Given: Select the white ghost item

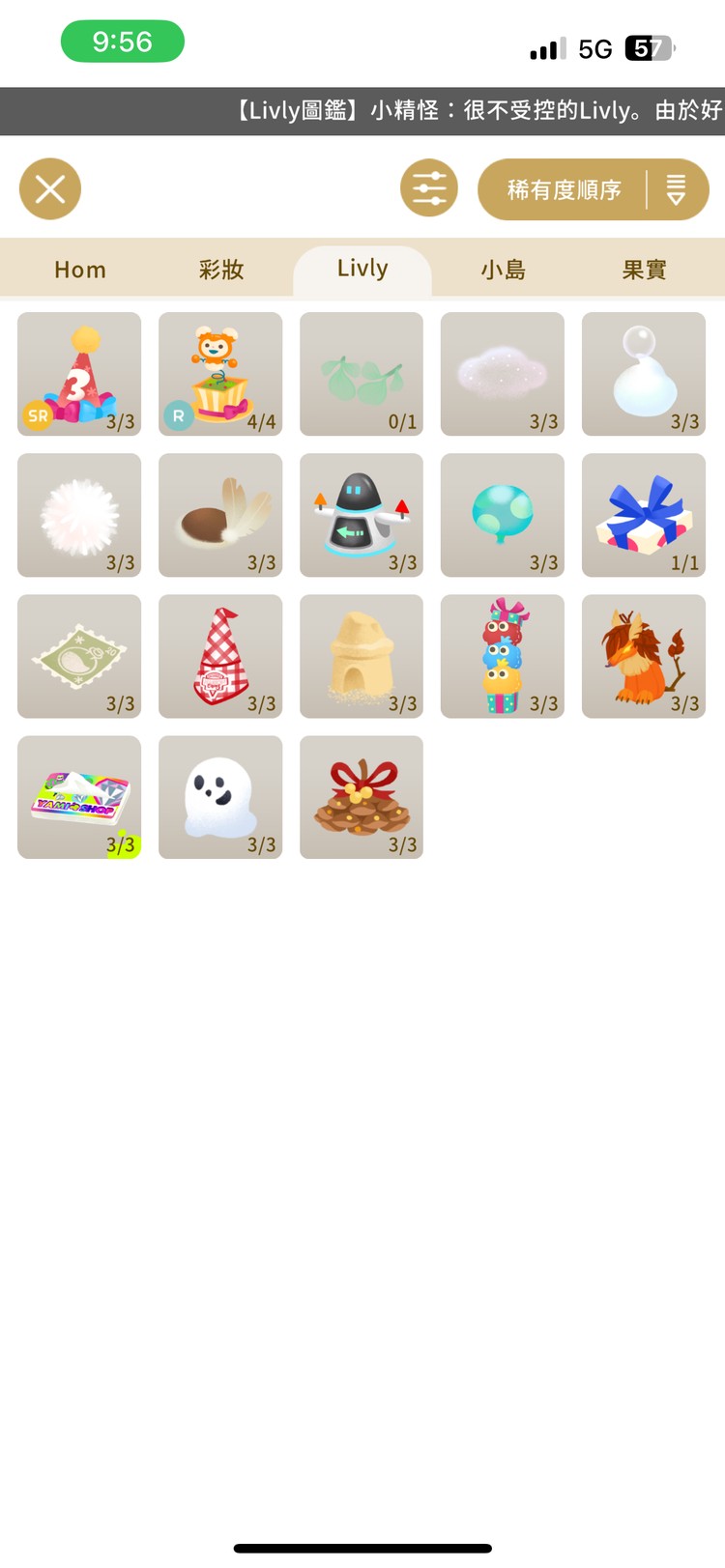Looking at the screenshot, I should click(x=220, y=797).
